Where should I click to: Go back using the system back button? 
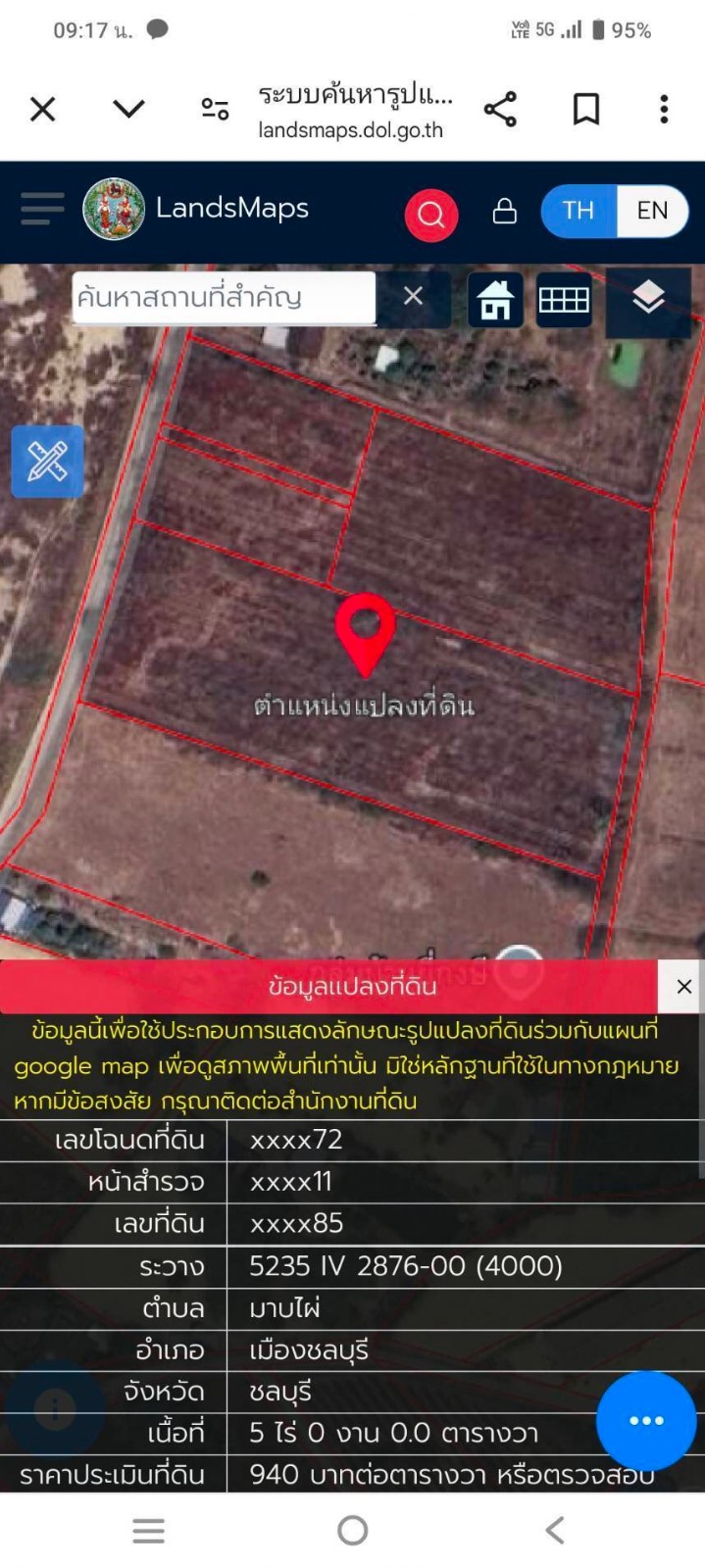click(555, 1530)
